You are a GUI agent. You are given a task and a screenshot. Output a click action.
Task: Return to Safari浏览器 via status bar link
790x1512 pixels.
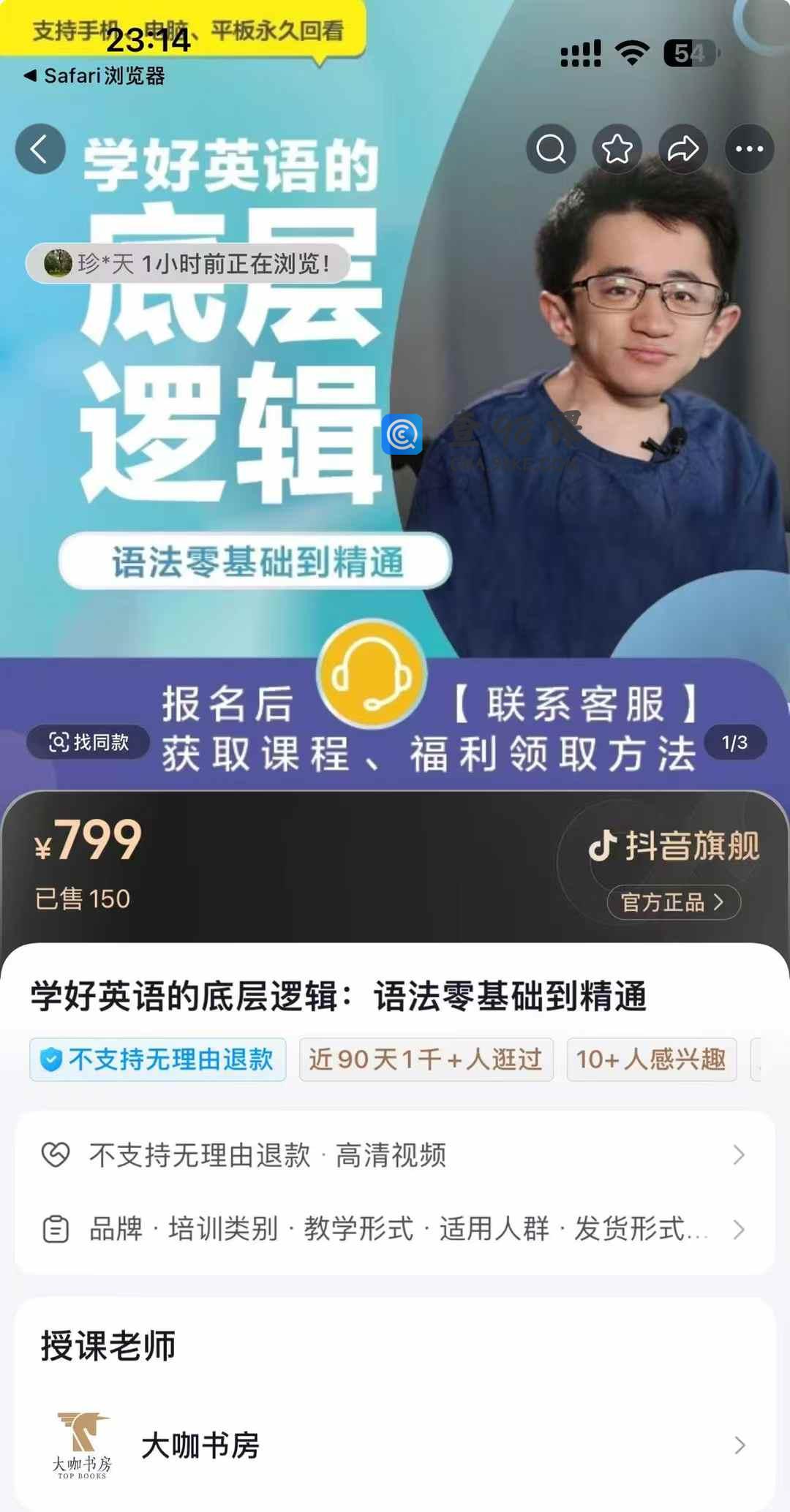pyautogui.click(x=95, y=76)
